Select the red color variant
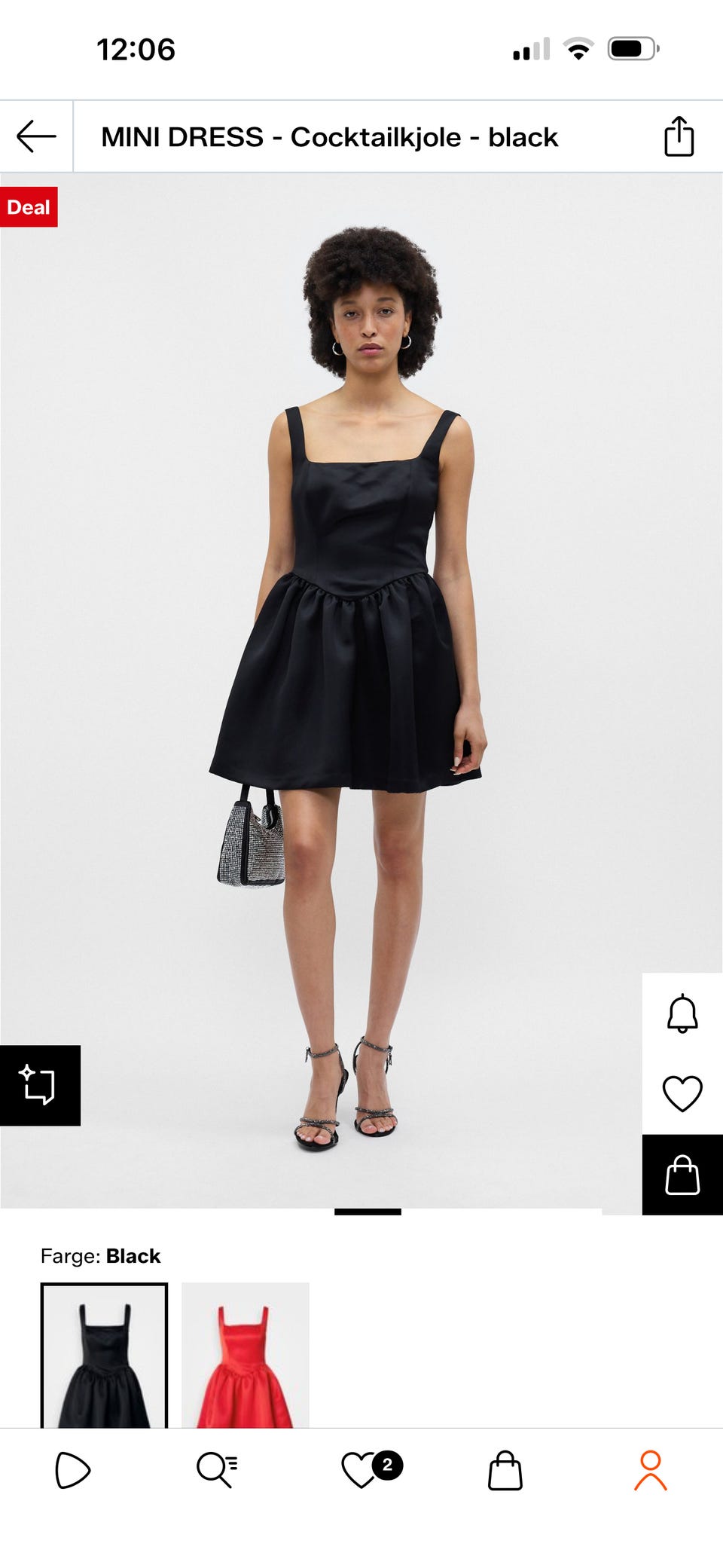The image size is (723, 1568). [246, 1356]
